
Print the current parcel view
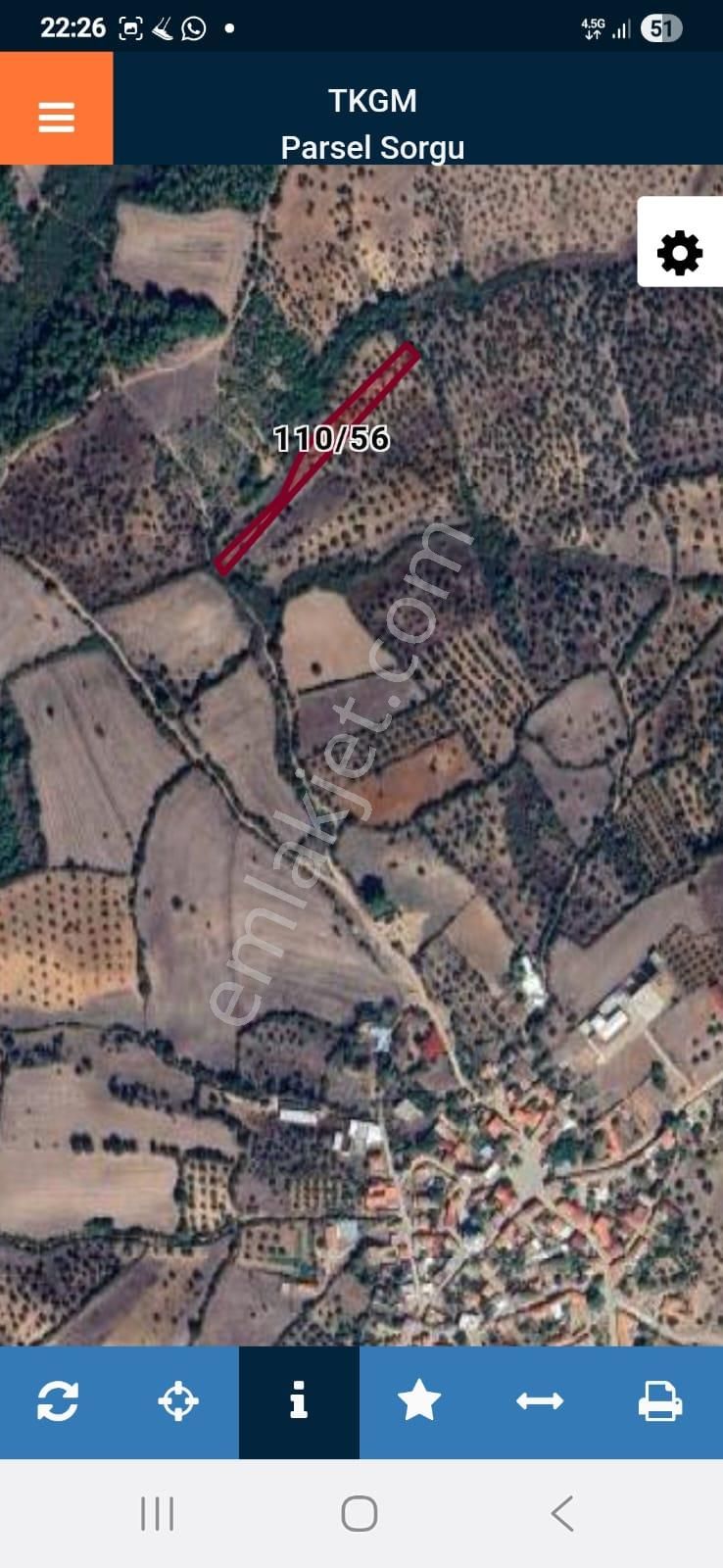(662, 1401)
